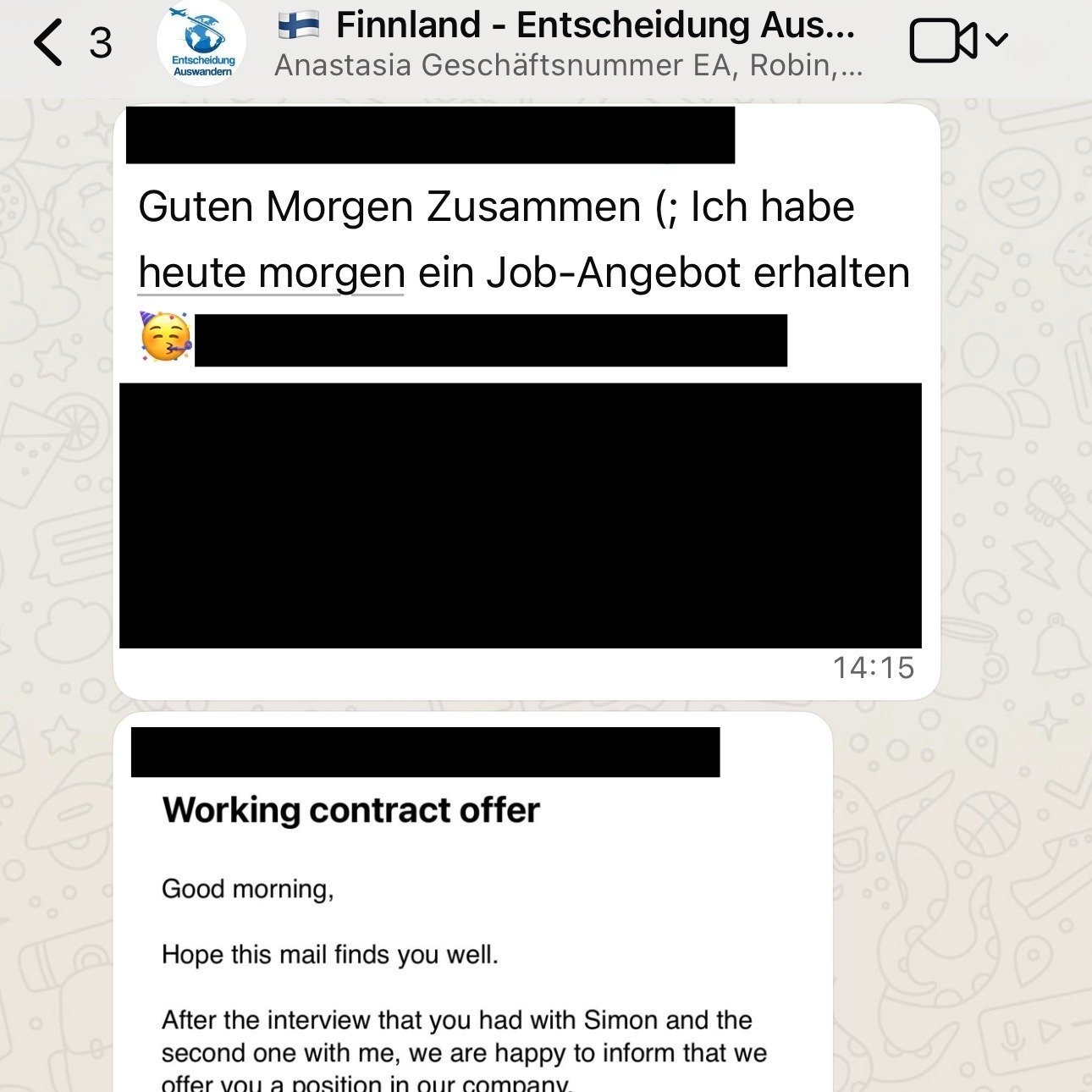Go back to the chat list
This screenshot has height=1092, width=1092.
click(51, 42)
